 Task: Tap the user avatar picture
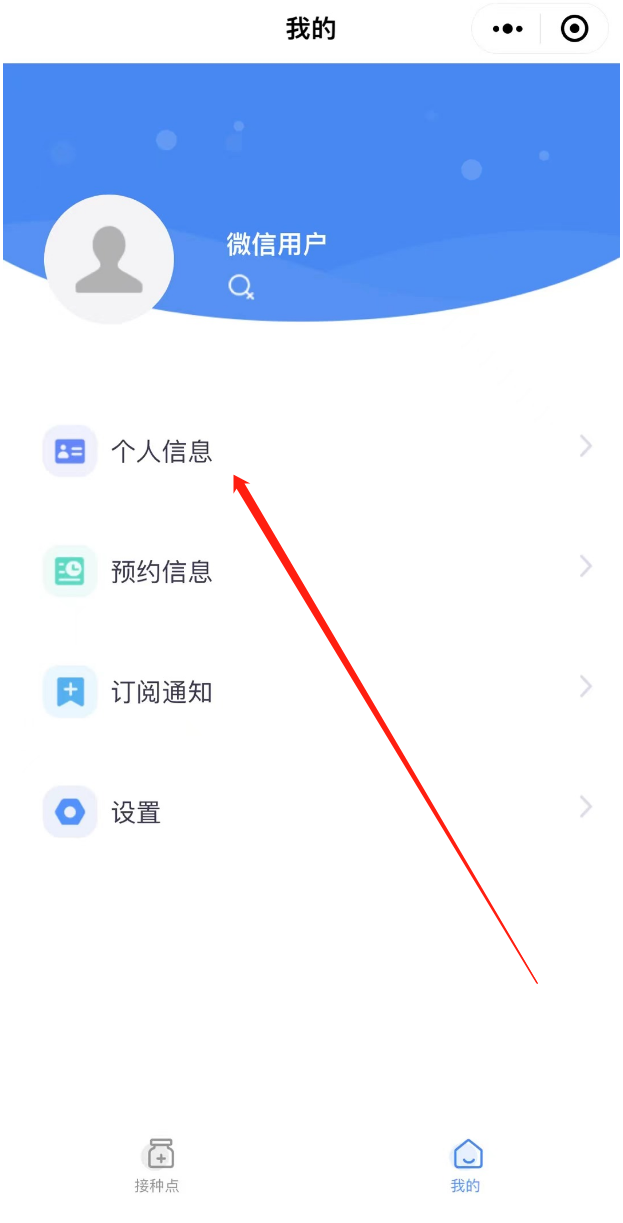109,259
